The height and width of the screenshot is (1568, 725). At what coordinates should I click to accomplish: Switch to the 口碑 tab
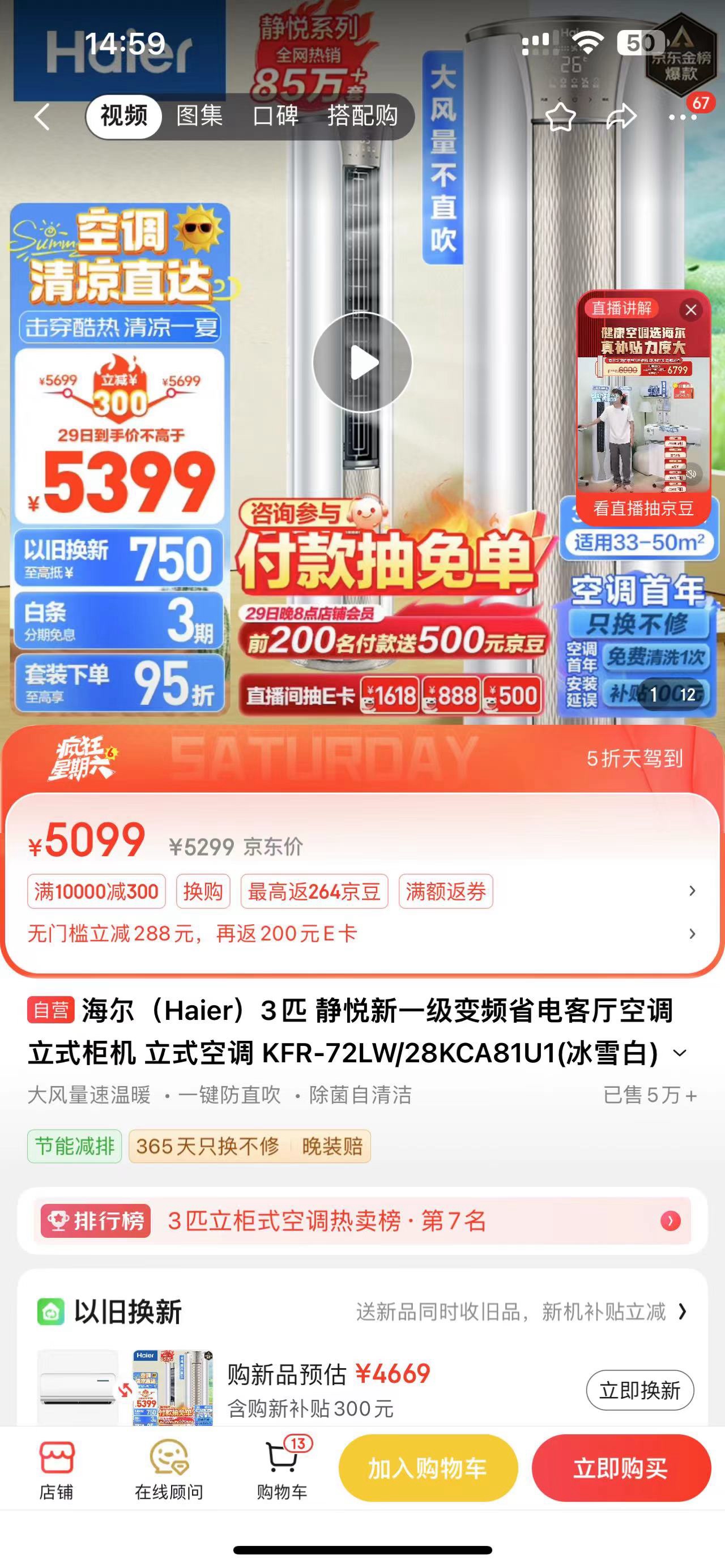tap(275, 116)
